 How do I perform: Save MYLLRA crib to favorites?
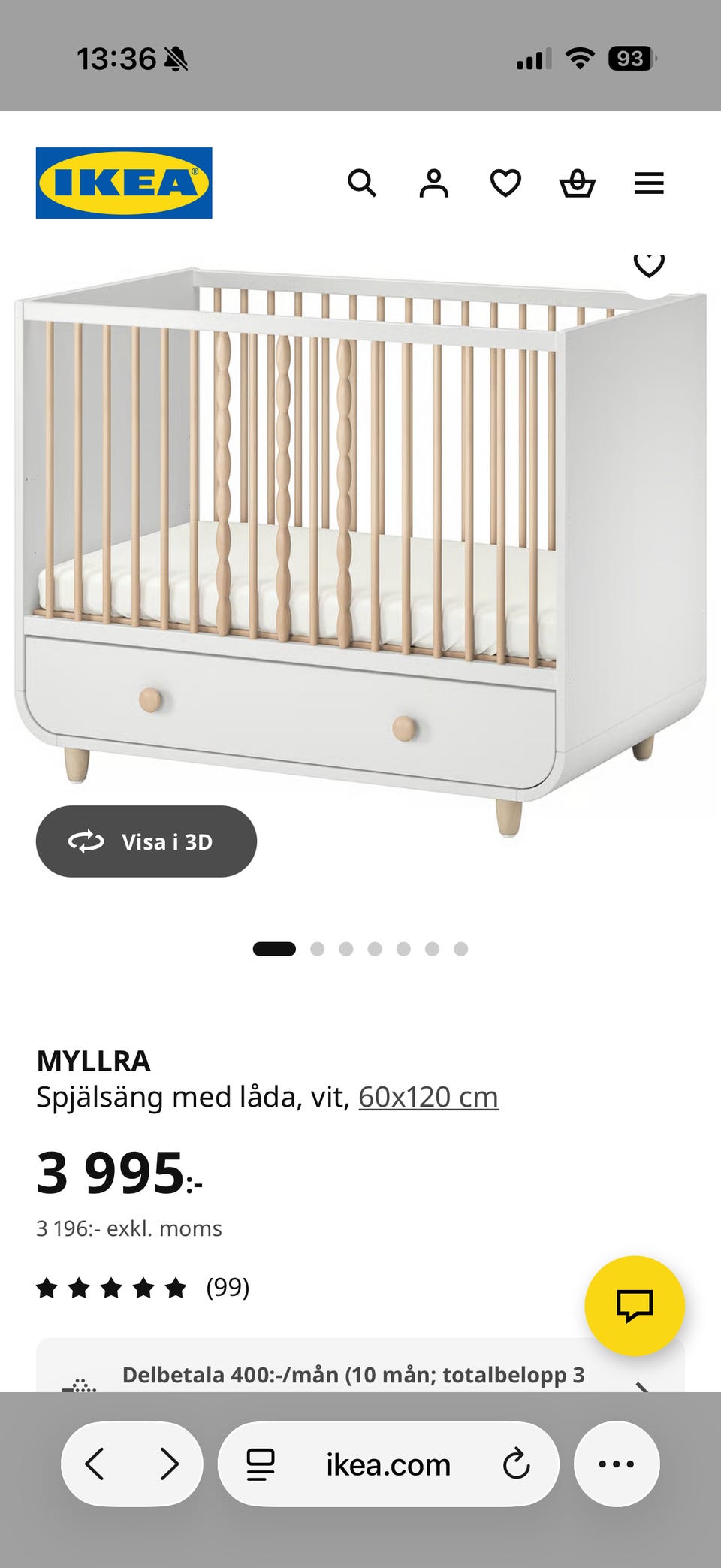point(649,265)
